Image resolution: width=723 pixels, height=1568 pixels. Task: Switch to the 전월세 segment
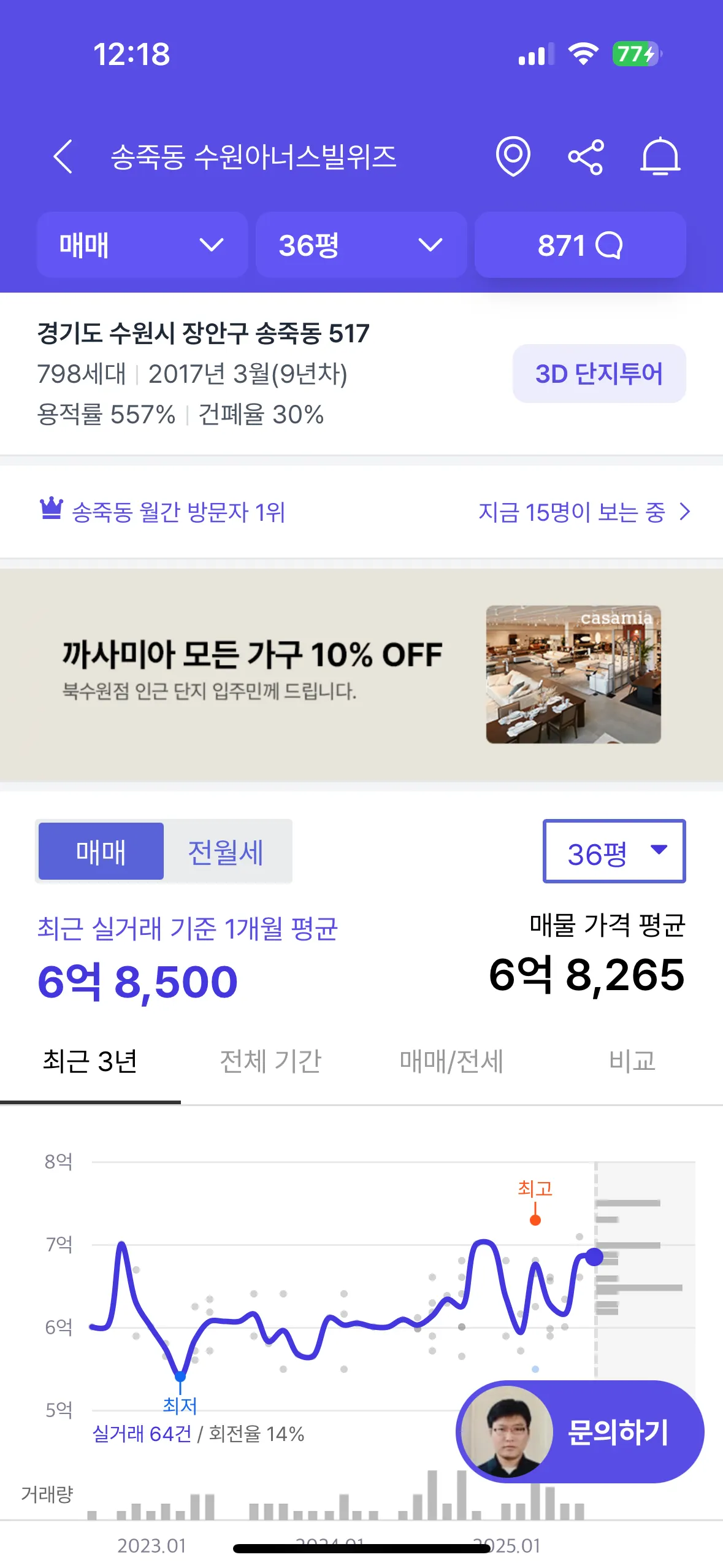pos(226,851)
